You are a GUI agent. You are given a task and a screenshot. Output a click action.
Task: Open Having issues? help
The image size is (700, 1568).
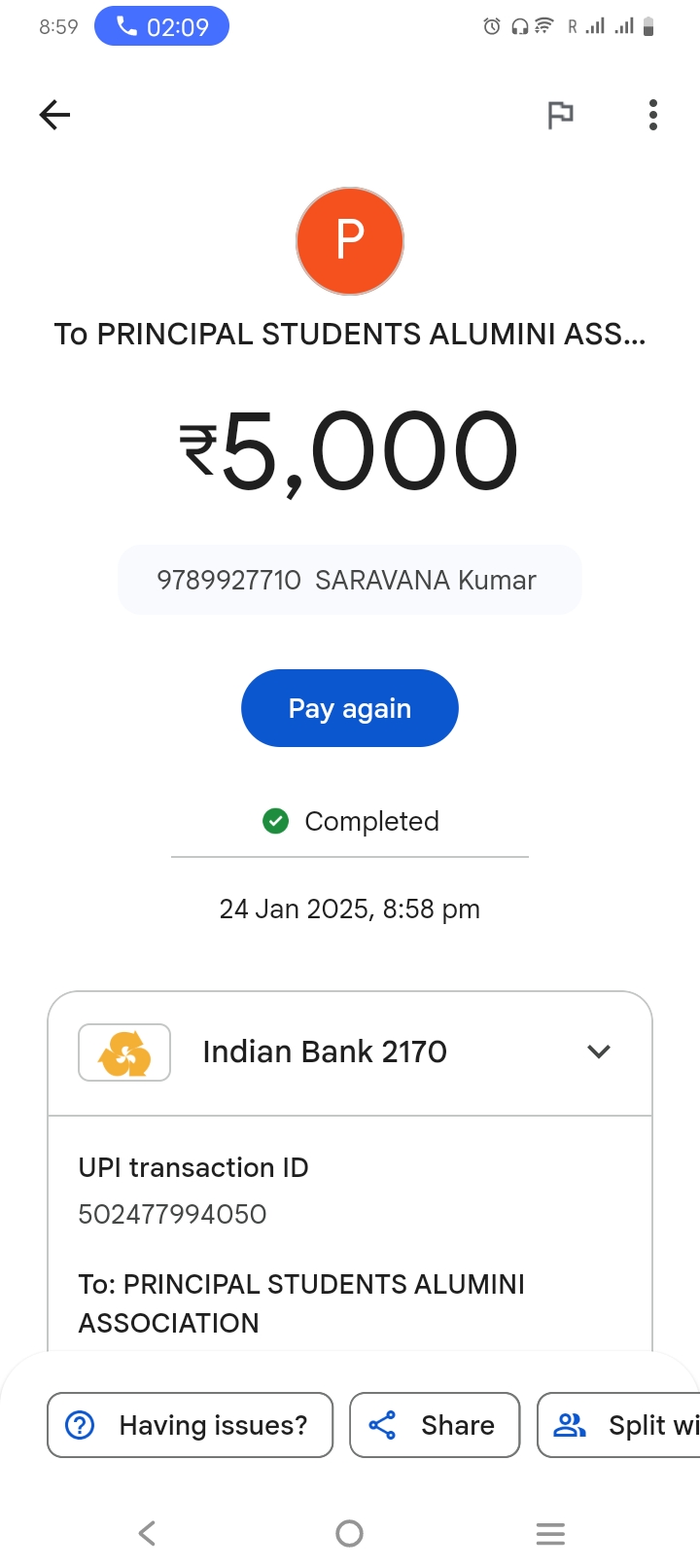point(191,1425)
